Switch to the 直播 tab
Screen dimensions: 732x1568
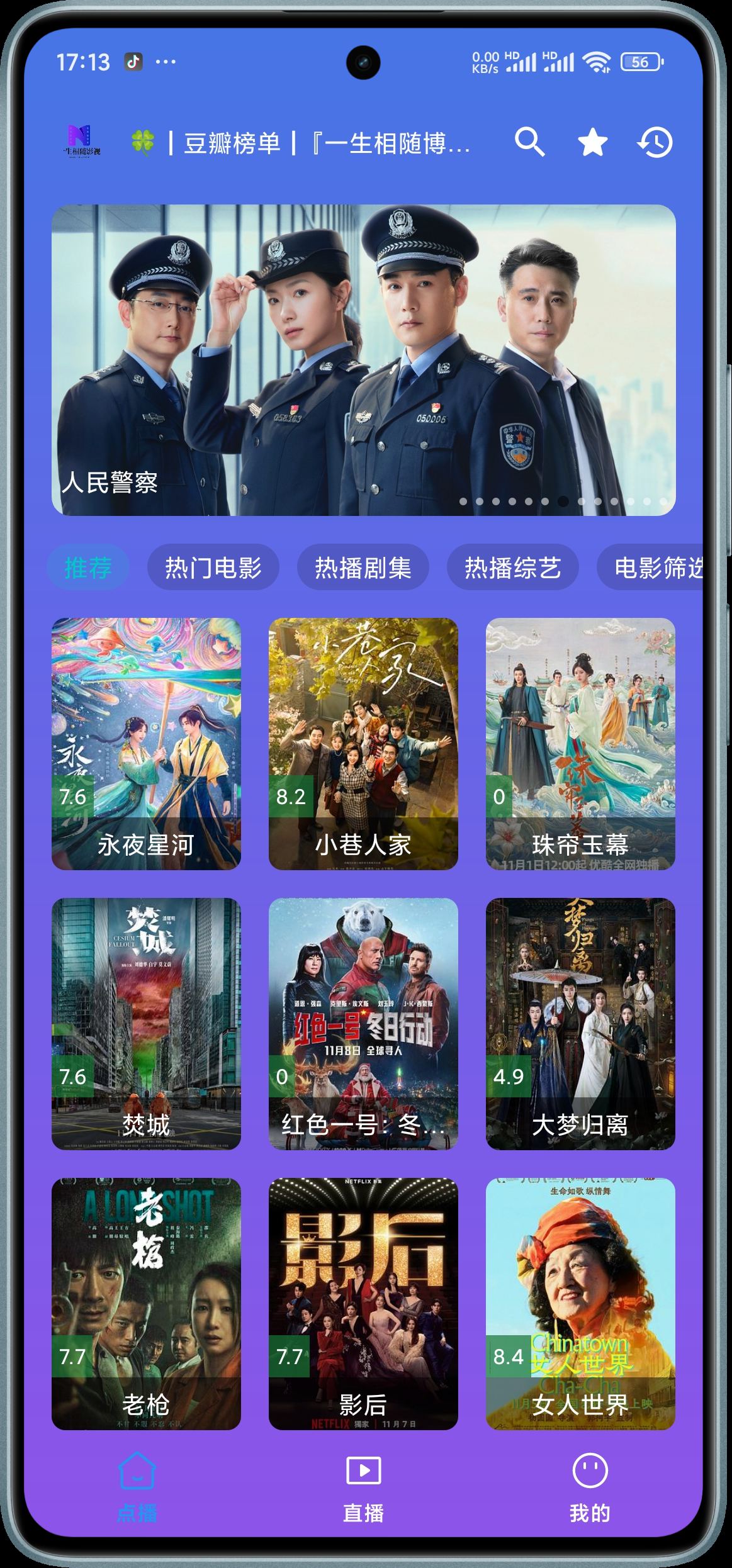363,1484
